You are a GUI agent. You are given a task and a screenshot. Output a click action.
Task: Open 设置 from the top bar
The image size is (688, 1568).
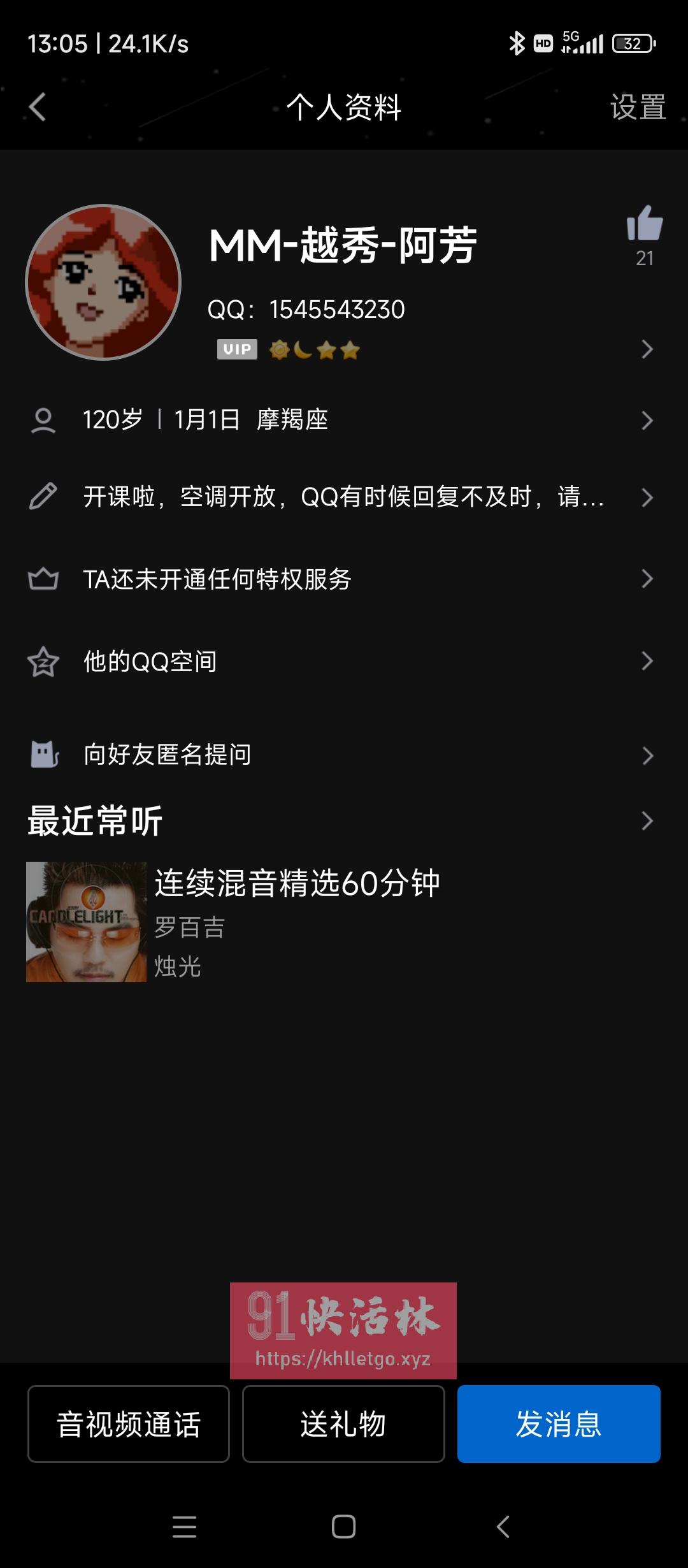pos(637,108)
